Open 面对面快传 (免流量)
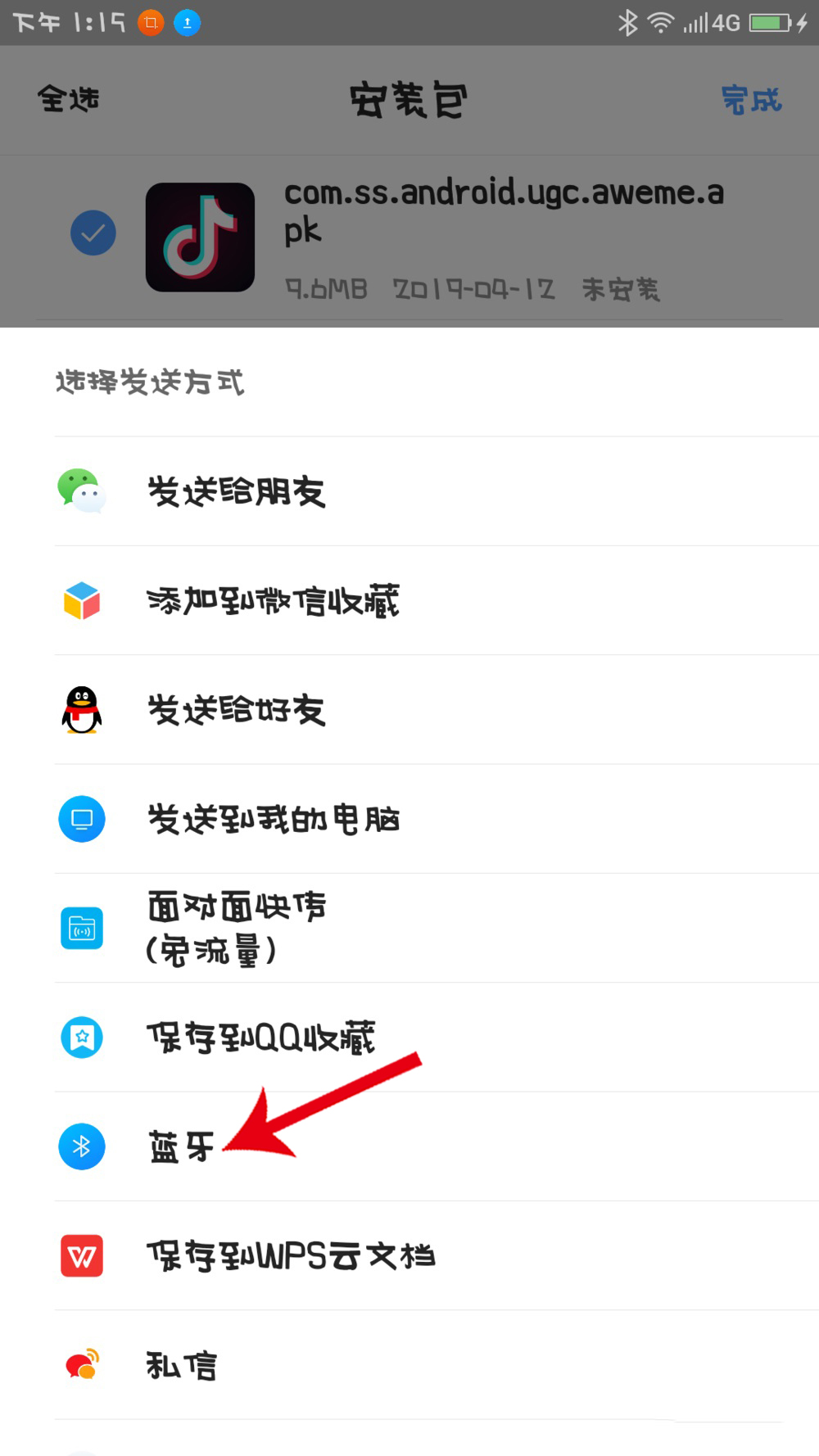The width and height of the screenshot is (819, 1456). [x=236, y=928]
